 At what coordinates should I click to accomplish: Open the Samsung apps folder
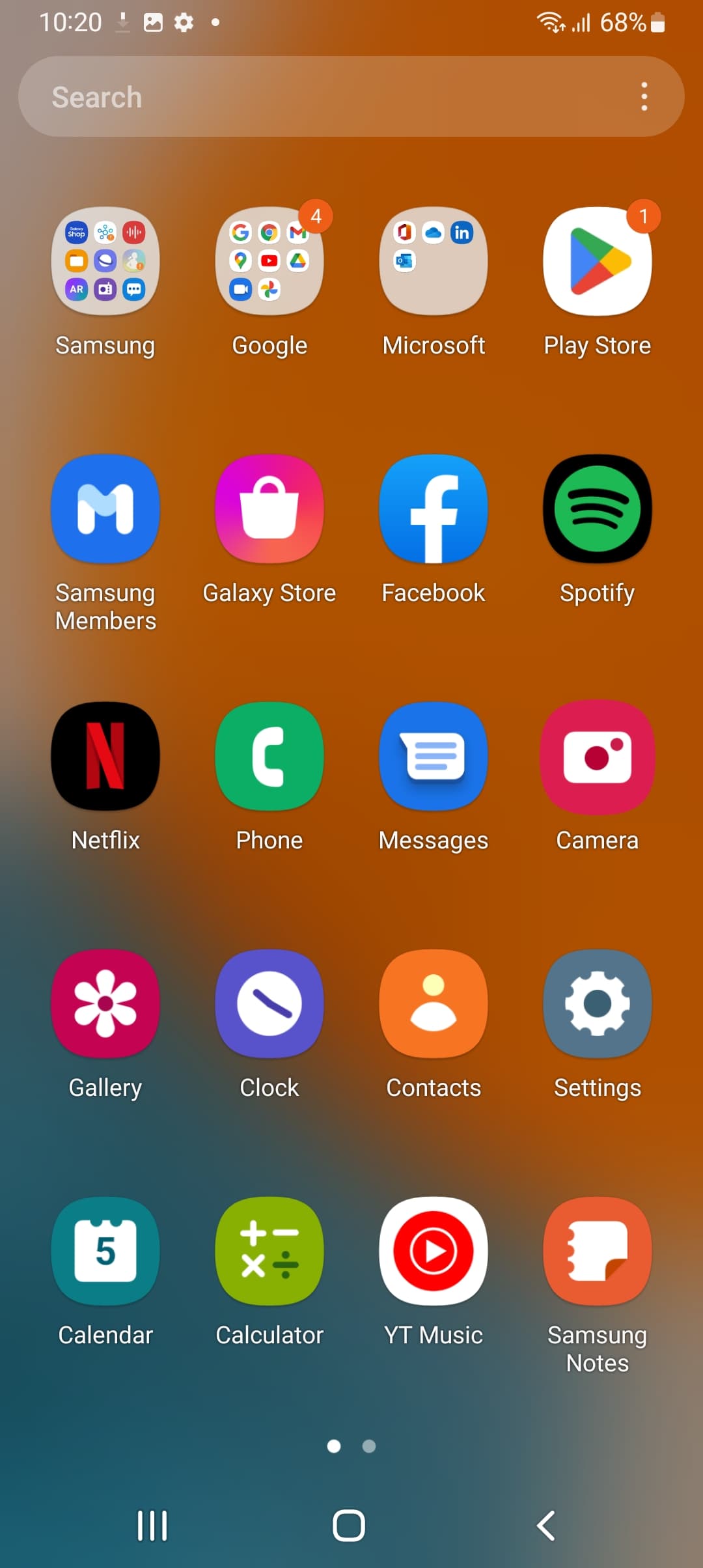click(105, 261)
